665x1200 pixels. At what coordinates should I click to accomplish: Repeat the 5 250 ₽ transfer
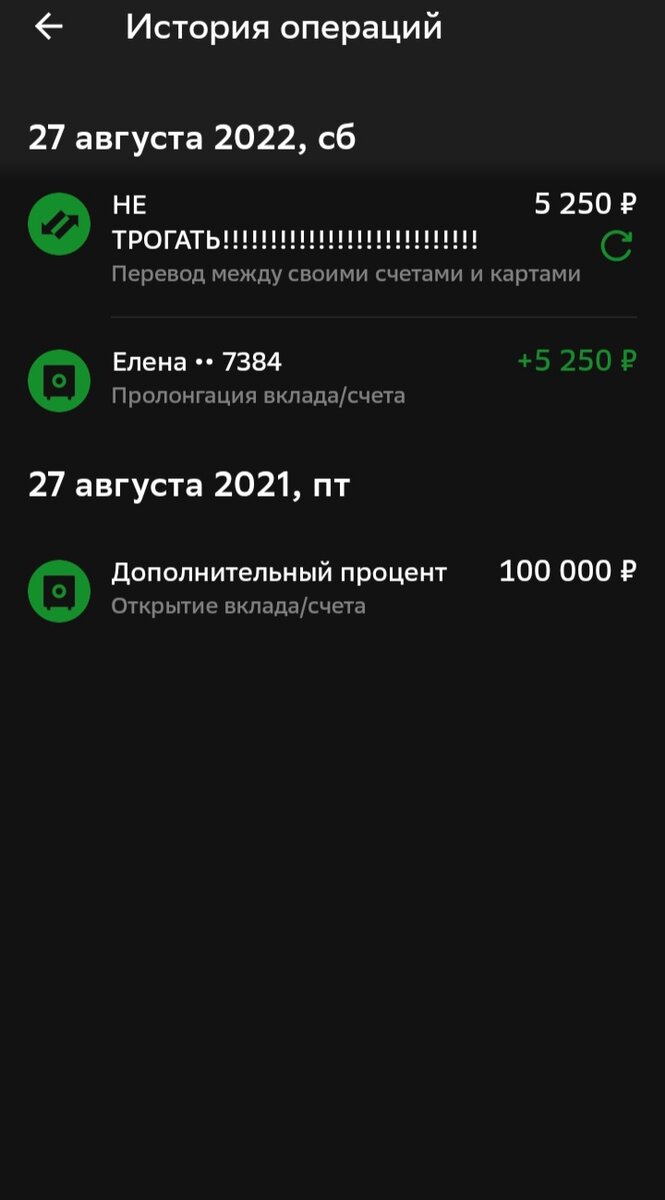point(616,245)
